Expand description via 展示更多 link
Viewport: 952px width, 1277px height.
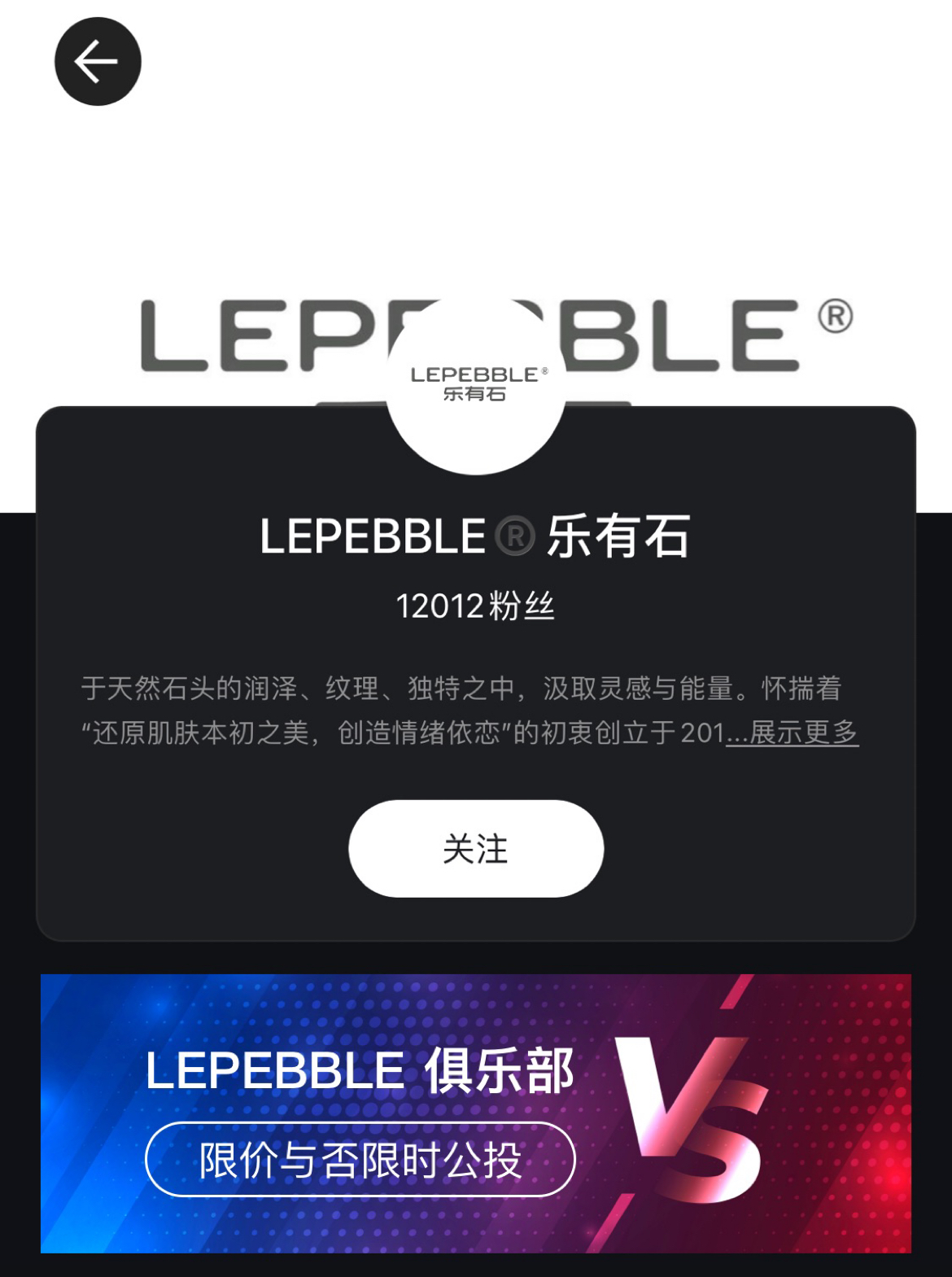click(801, 733)
